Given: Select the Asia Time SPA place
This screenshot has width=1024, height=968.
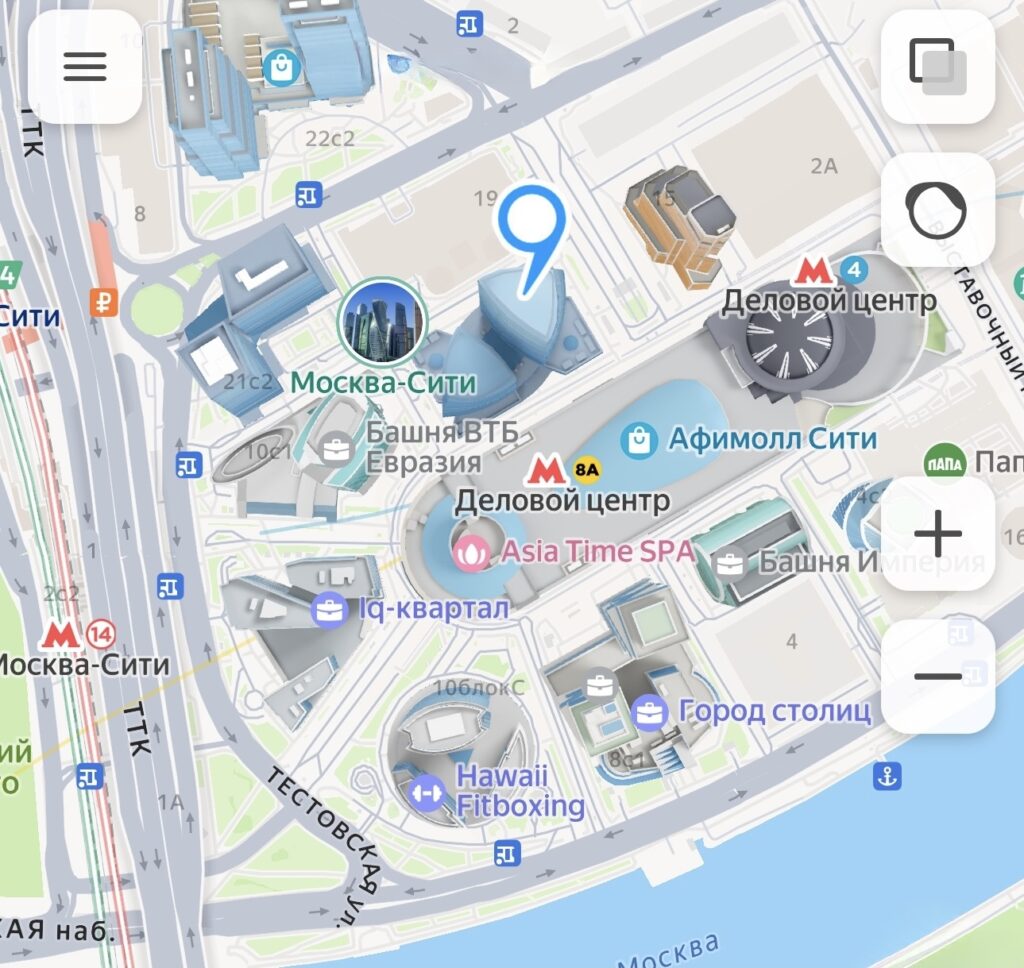Looking at the screenshot, I should point(470,550).
